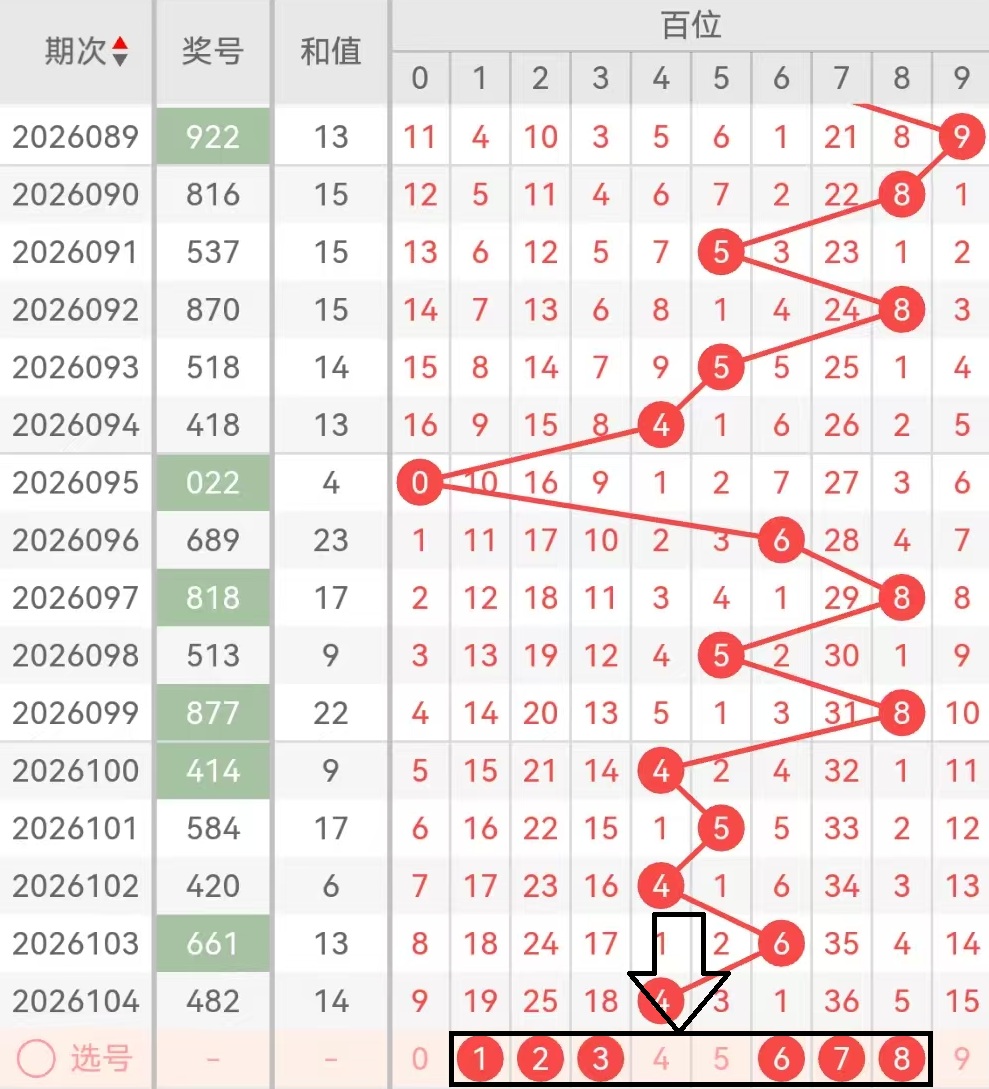Screen dimensions: 989x1089
Task: Deselect number 6 in the 选号 row
Action: [x=781, y=1058]
